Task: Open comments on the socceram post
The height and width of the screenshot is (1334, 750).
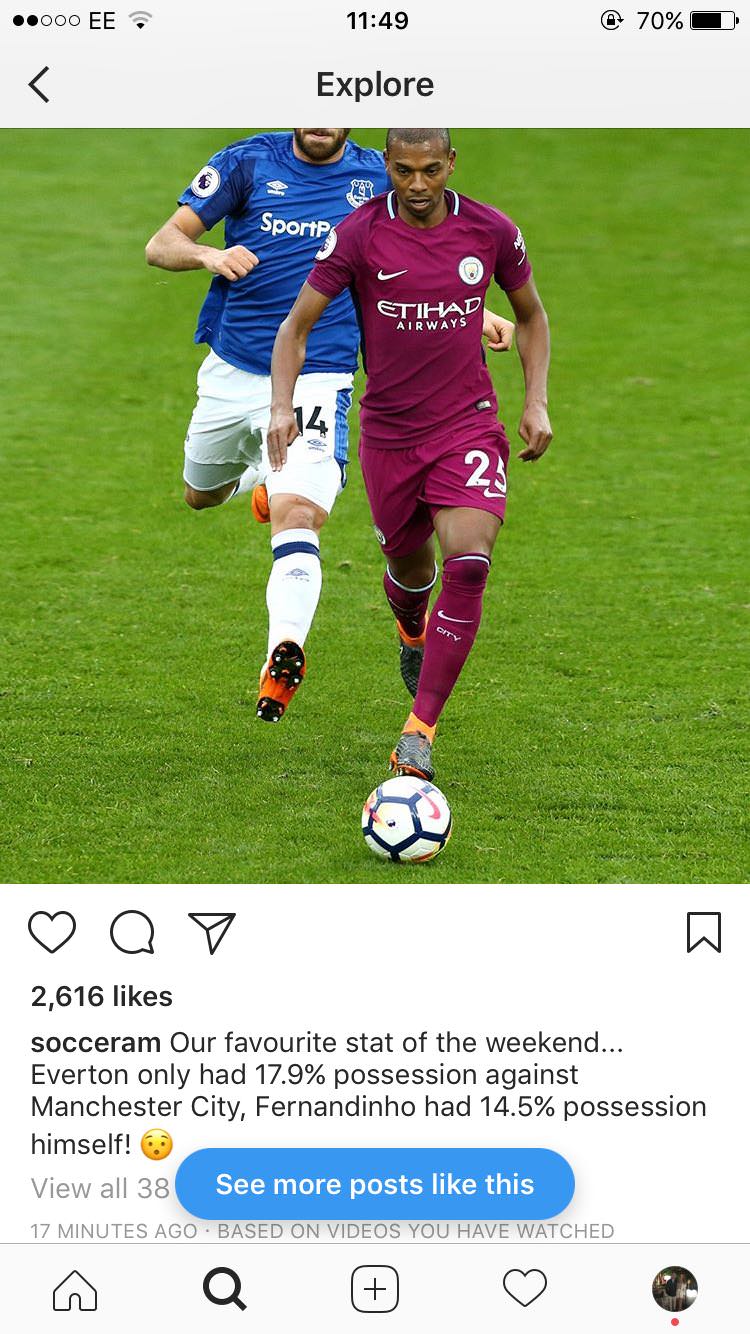Action: coord(132,932)
